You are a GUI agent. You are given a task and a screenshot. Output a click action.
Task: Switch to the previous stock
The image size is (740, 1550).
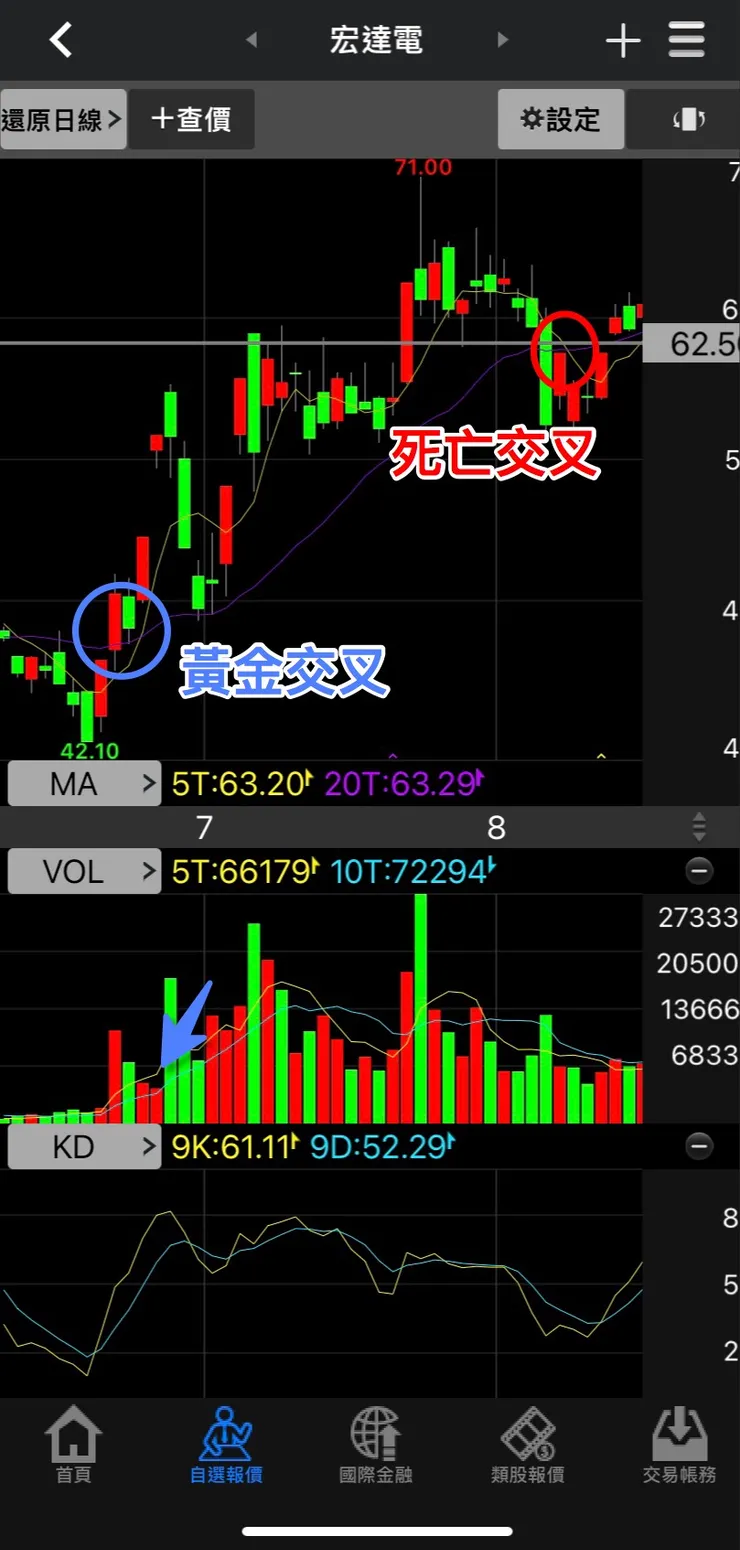click(x=251, y=40)
